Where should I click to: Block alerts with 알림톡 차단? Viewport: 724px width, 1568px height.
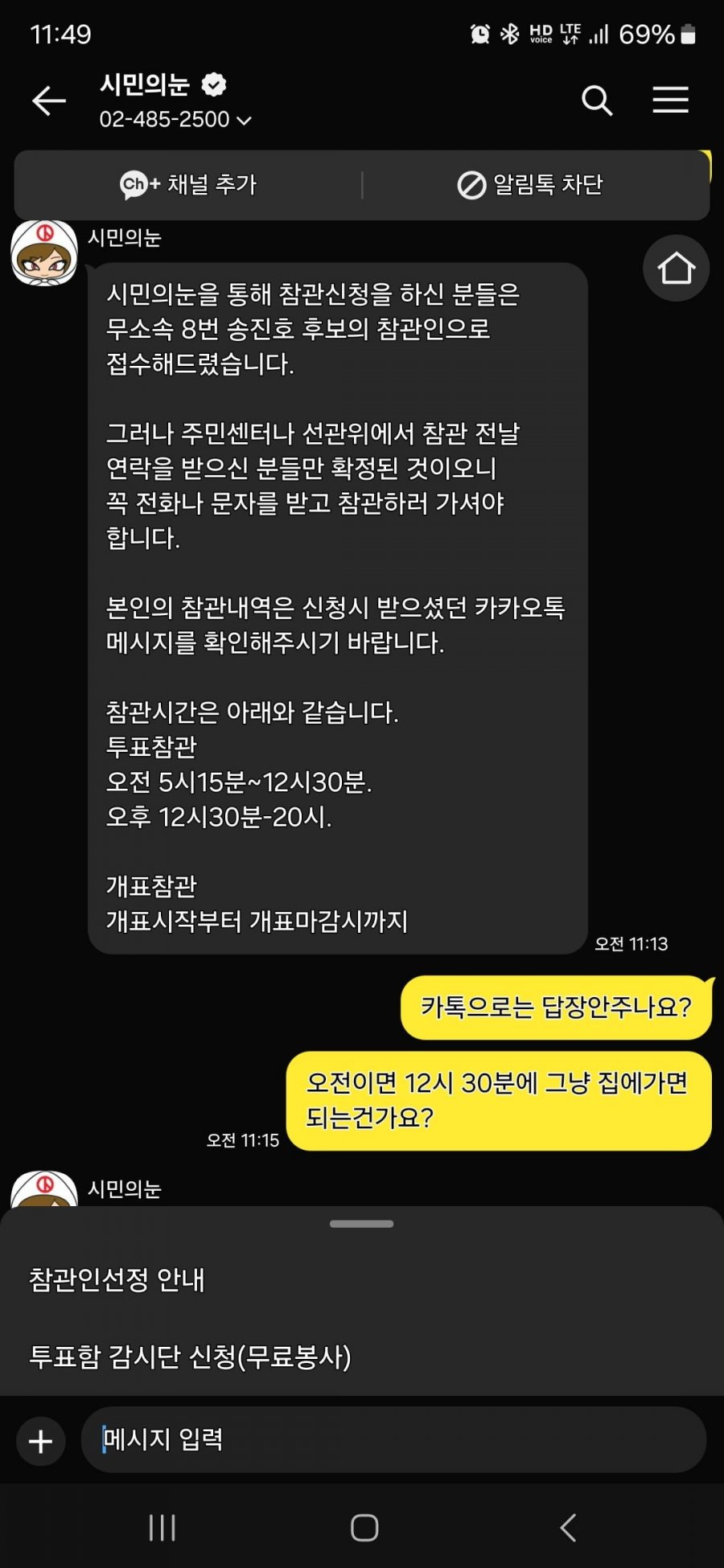pos(530,185)
